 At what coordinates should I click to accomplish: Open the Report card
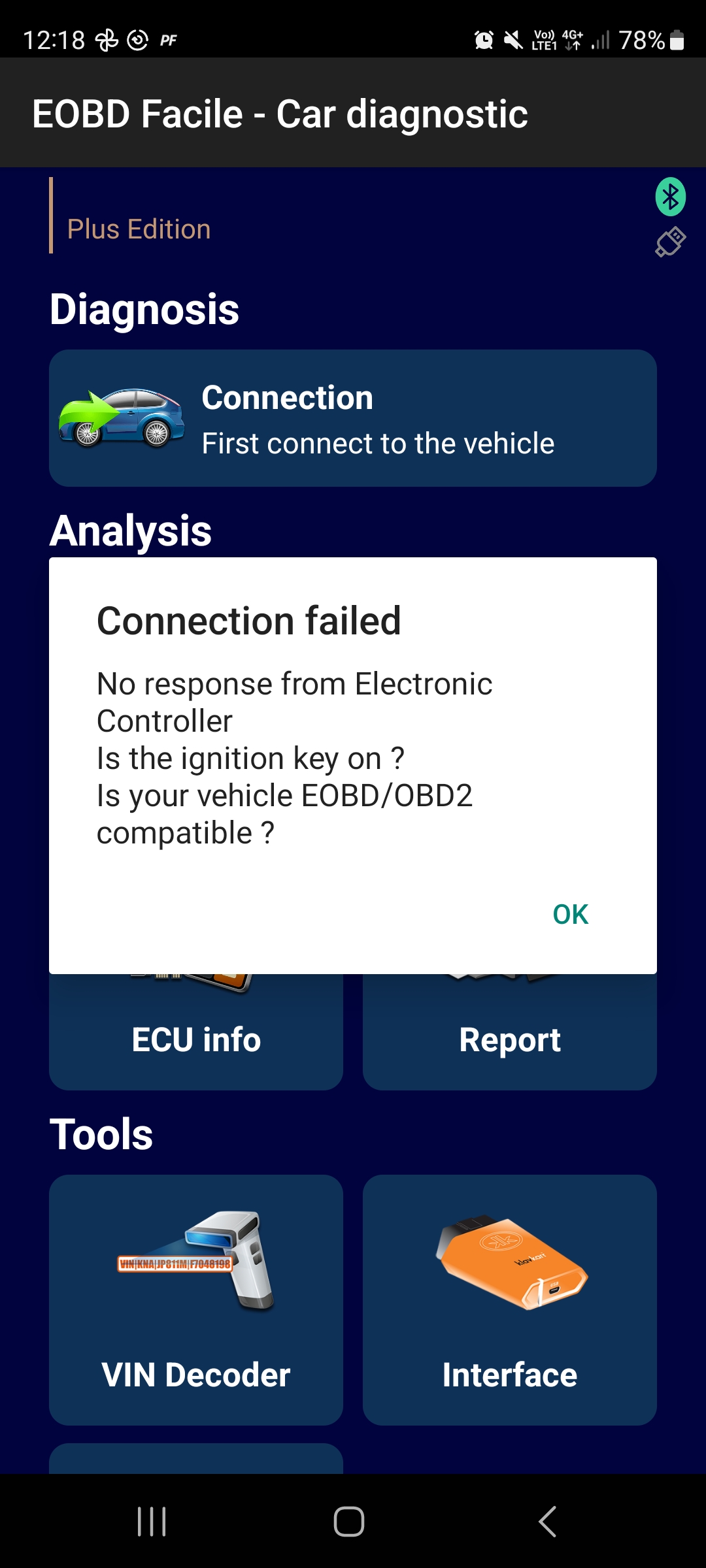[x=510, y=1037]
